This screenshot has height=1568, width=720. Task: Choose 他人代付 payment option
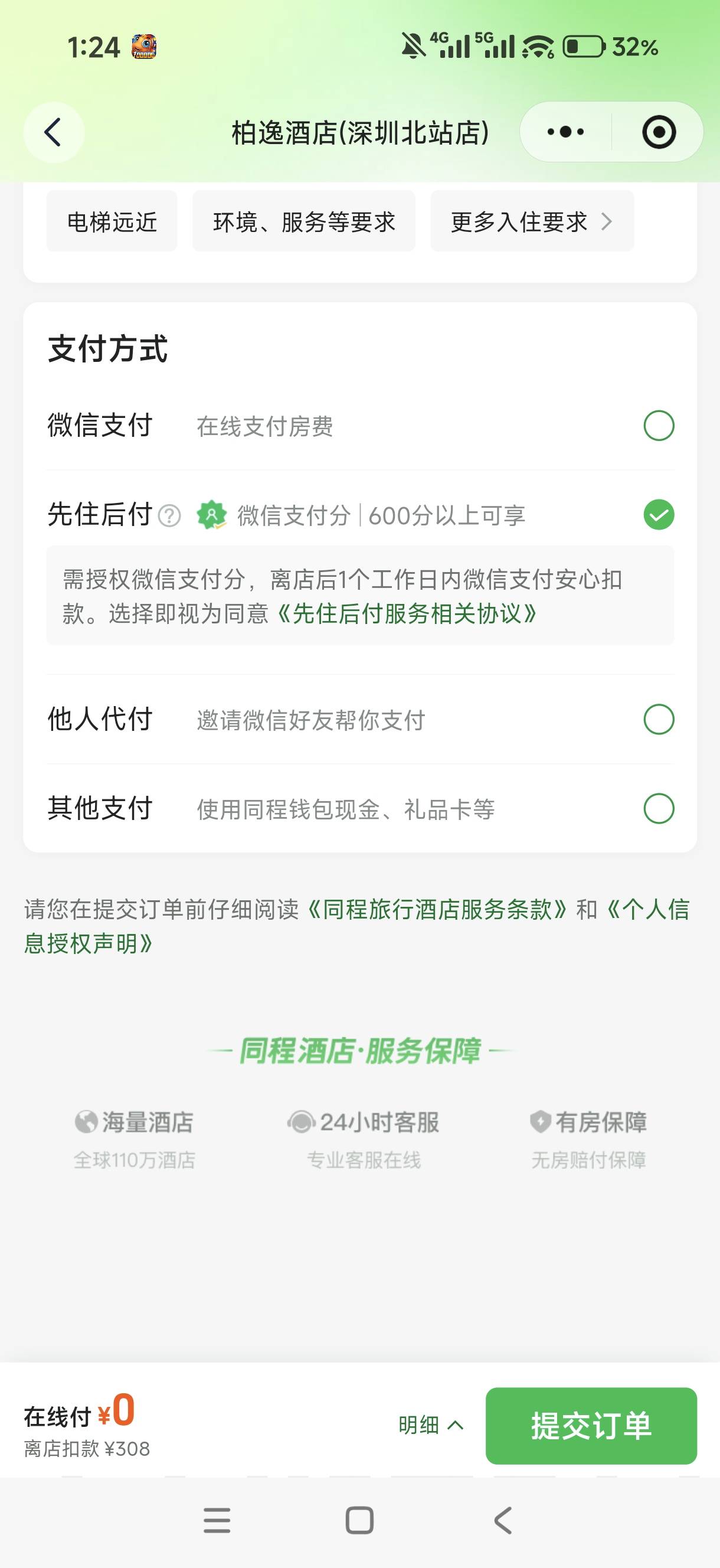(x=361, y=720)
